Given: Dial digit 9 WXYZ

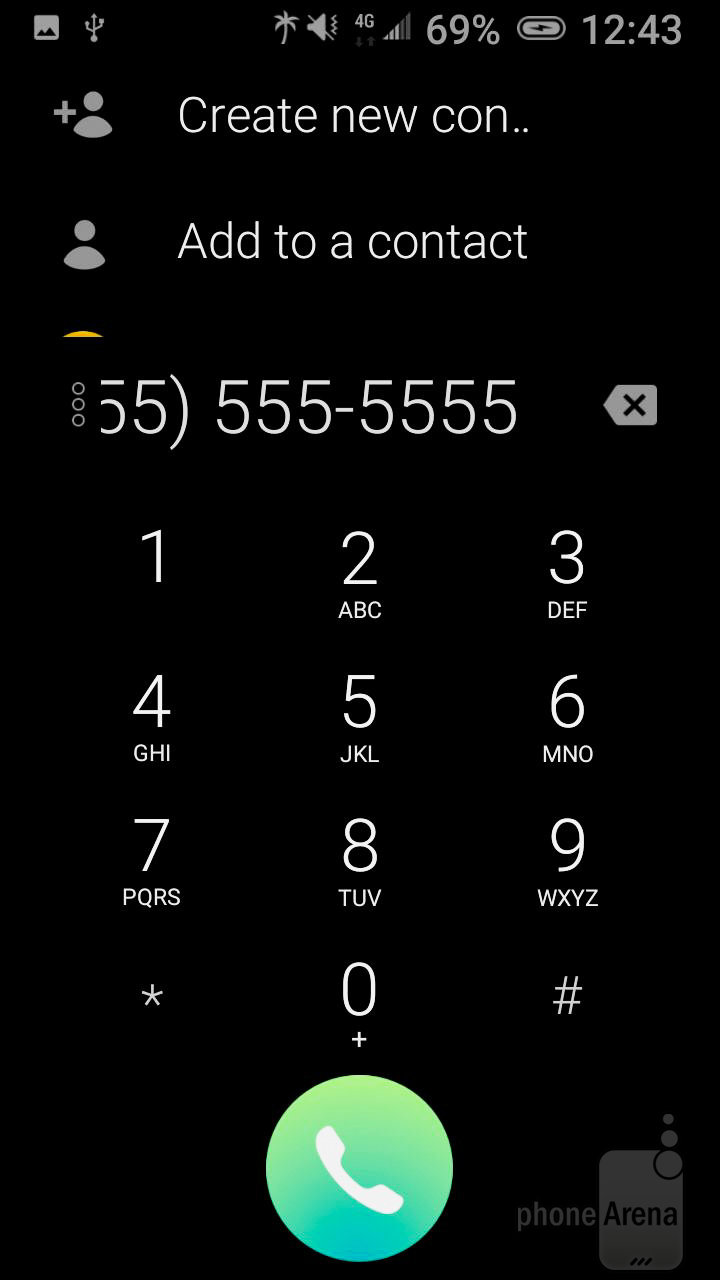Looking at the screenshot, I should (x=567, y=860).
